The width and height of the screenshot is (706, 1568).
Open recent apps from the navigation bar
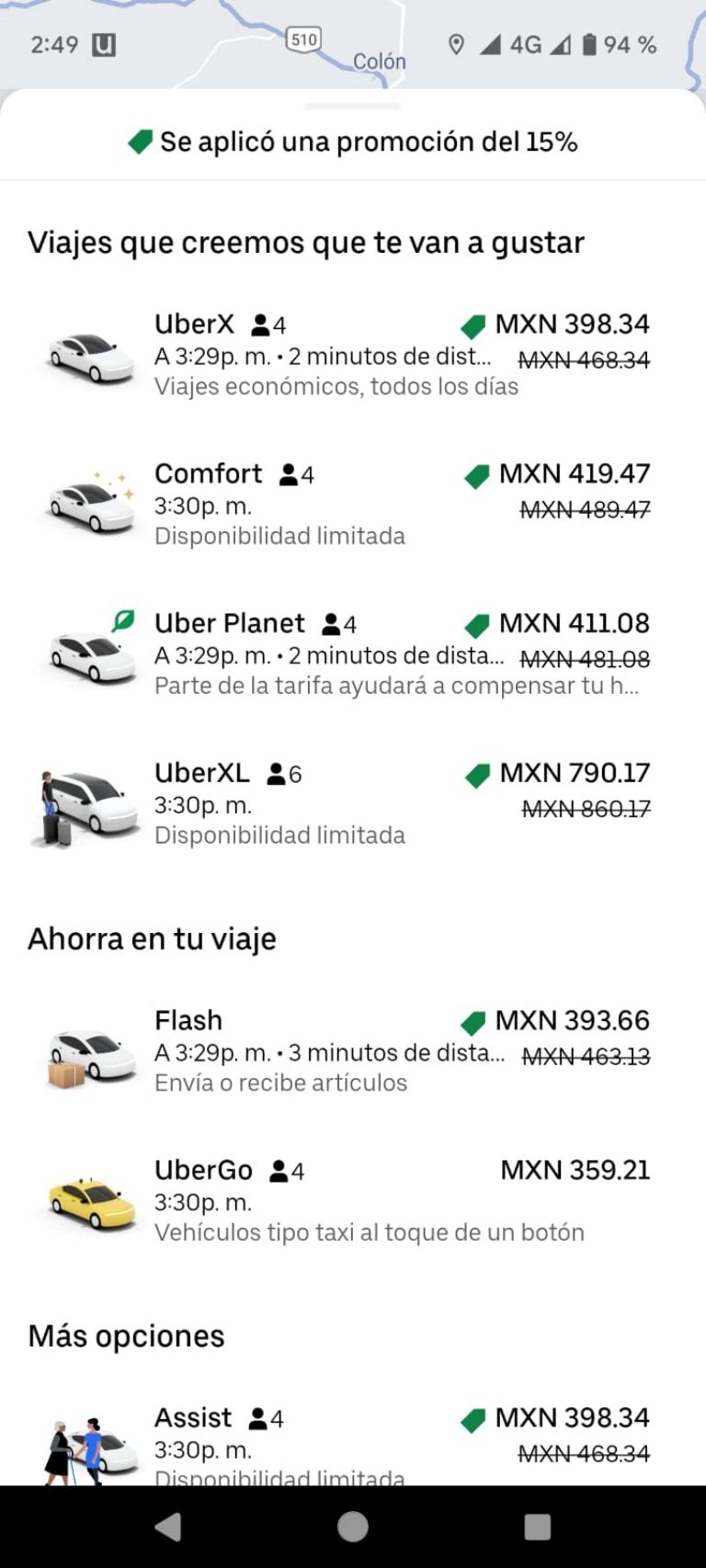click(x=537, y=1527)
